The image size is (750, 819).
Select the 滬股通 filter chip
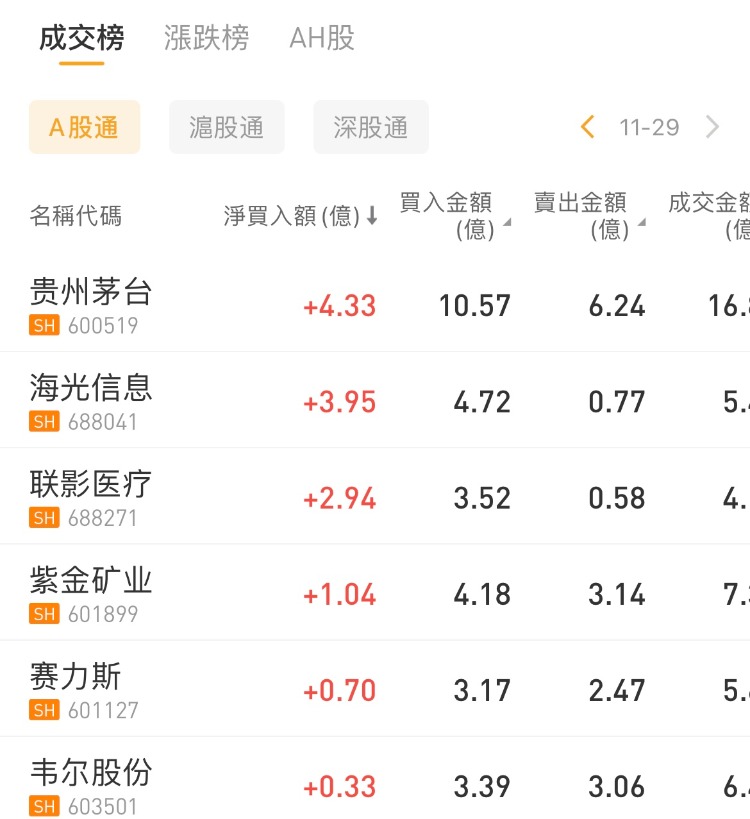click(227, 127)
